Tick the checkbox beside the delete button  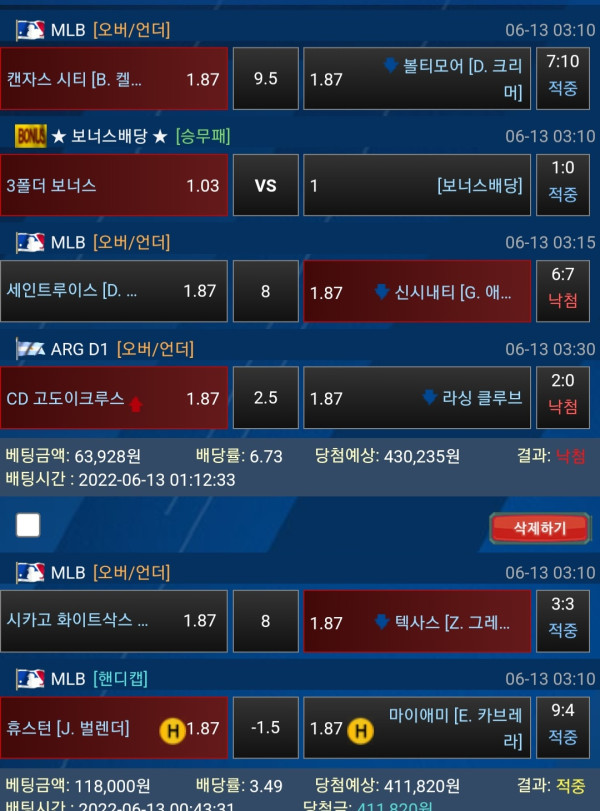point(28,524)
